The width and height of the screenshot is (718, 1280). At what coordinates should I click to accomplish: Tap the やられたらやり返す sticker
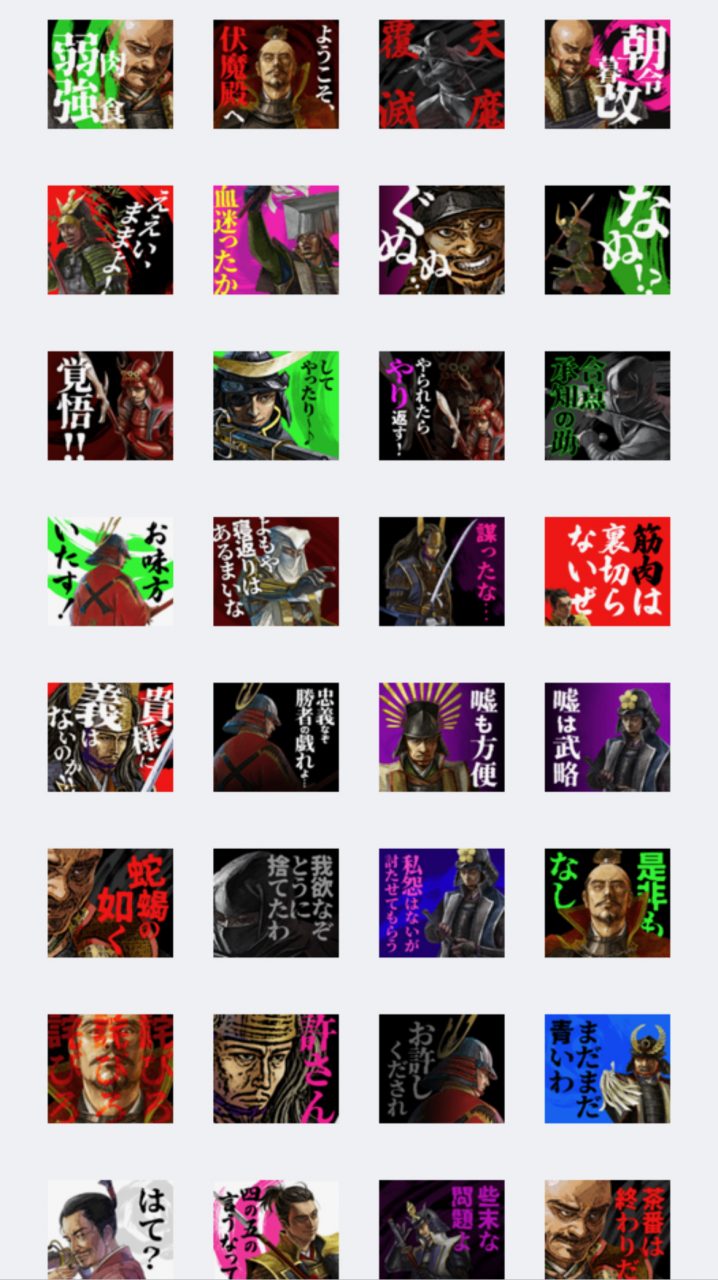click(x=441, y=405)
